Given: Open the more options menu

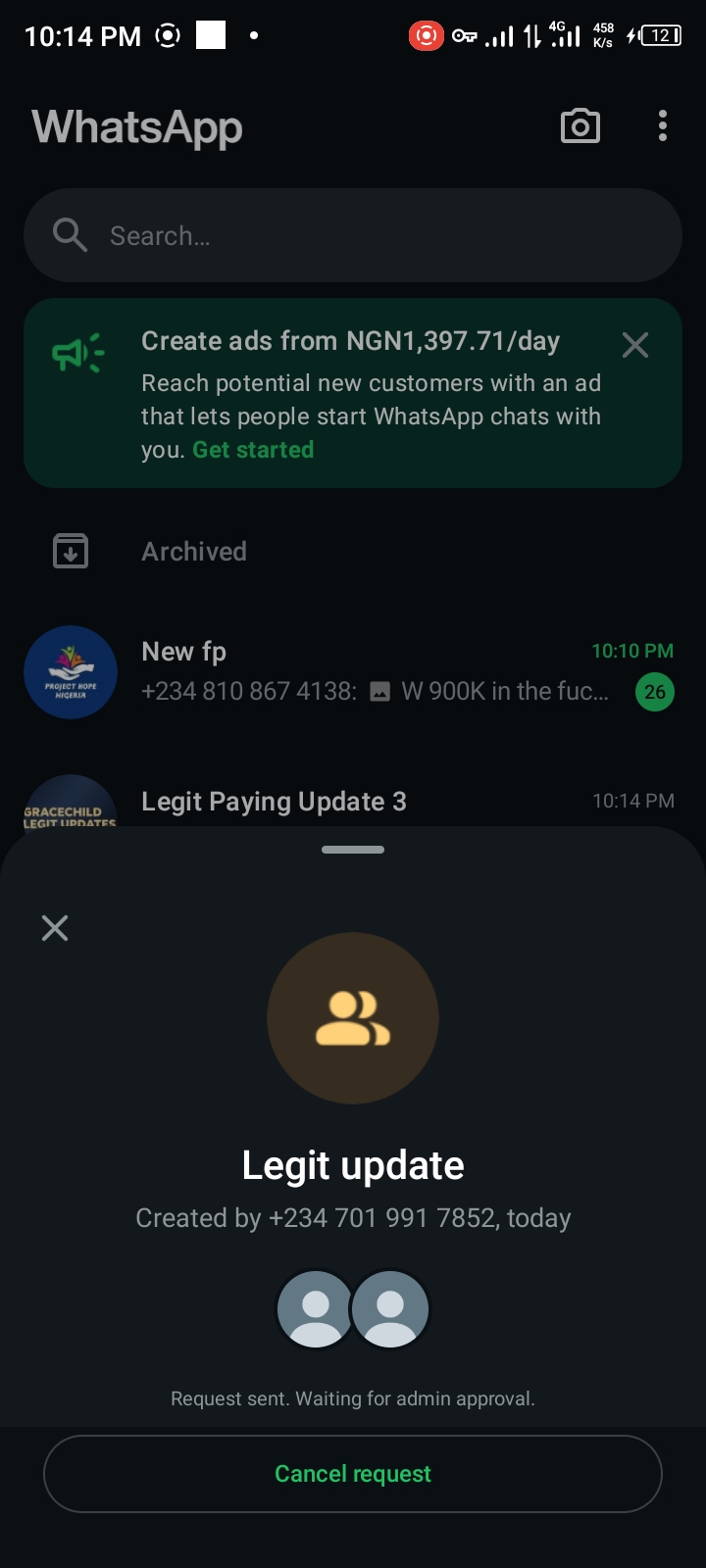Looking at the screenshot, I should pyautogui.click(x=663, y=126).
